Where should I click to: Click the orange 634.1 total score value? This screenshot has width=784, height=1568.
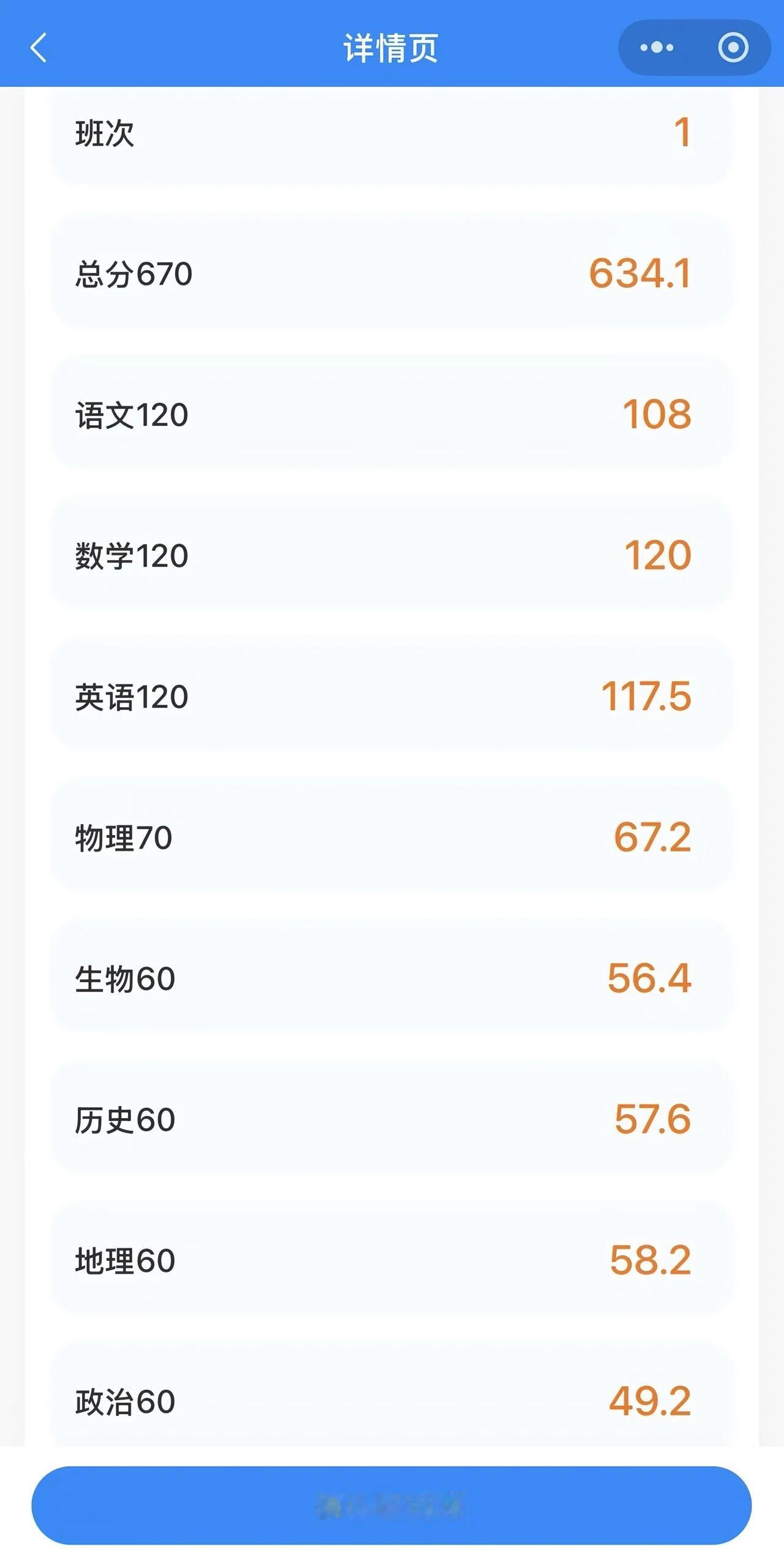[641, 275]
